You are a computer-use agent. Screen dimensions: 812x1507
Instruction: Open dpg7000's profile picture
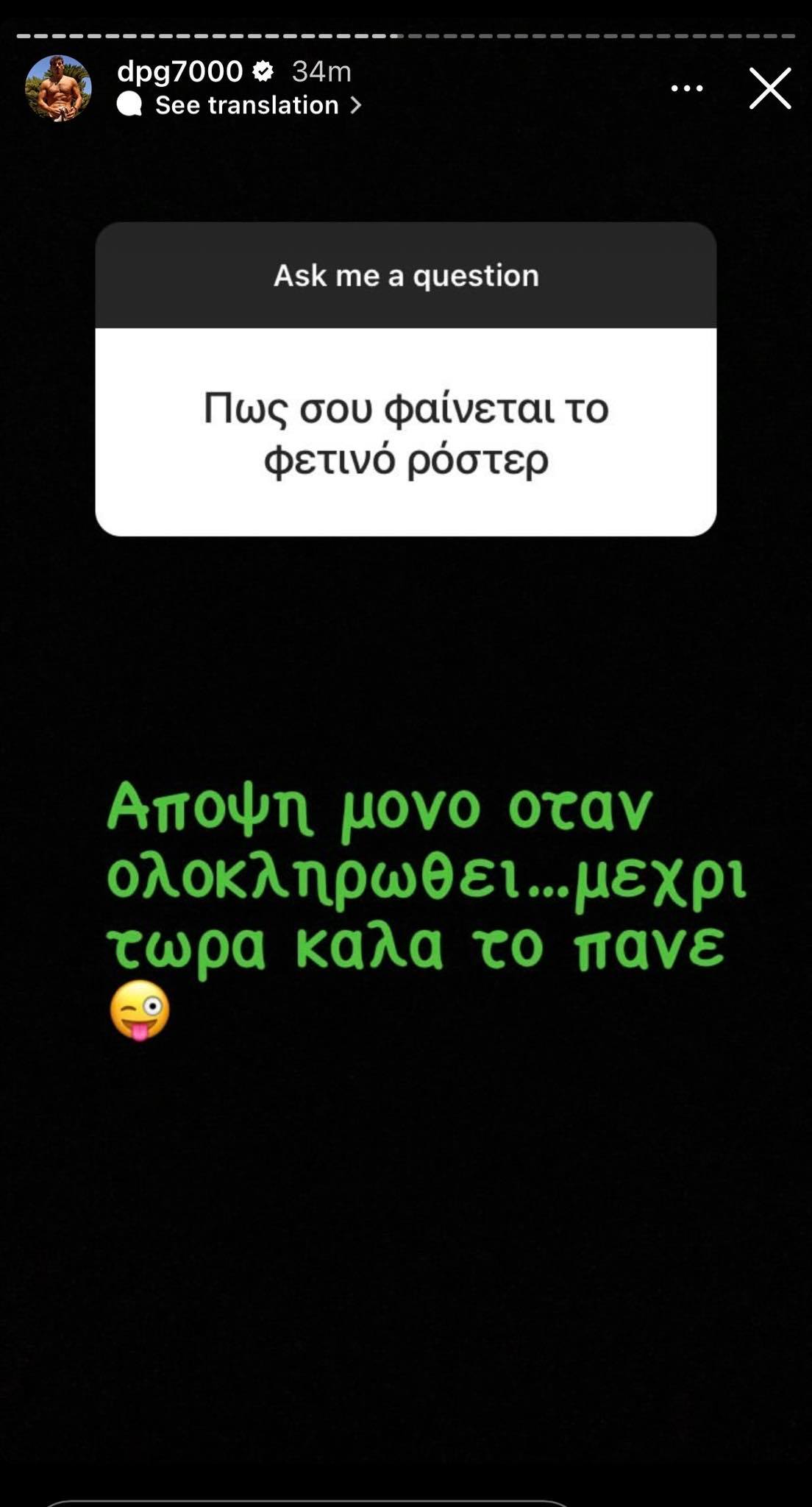coord(58,88)
